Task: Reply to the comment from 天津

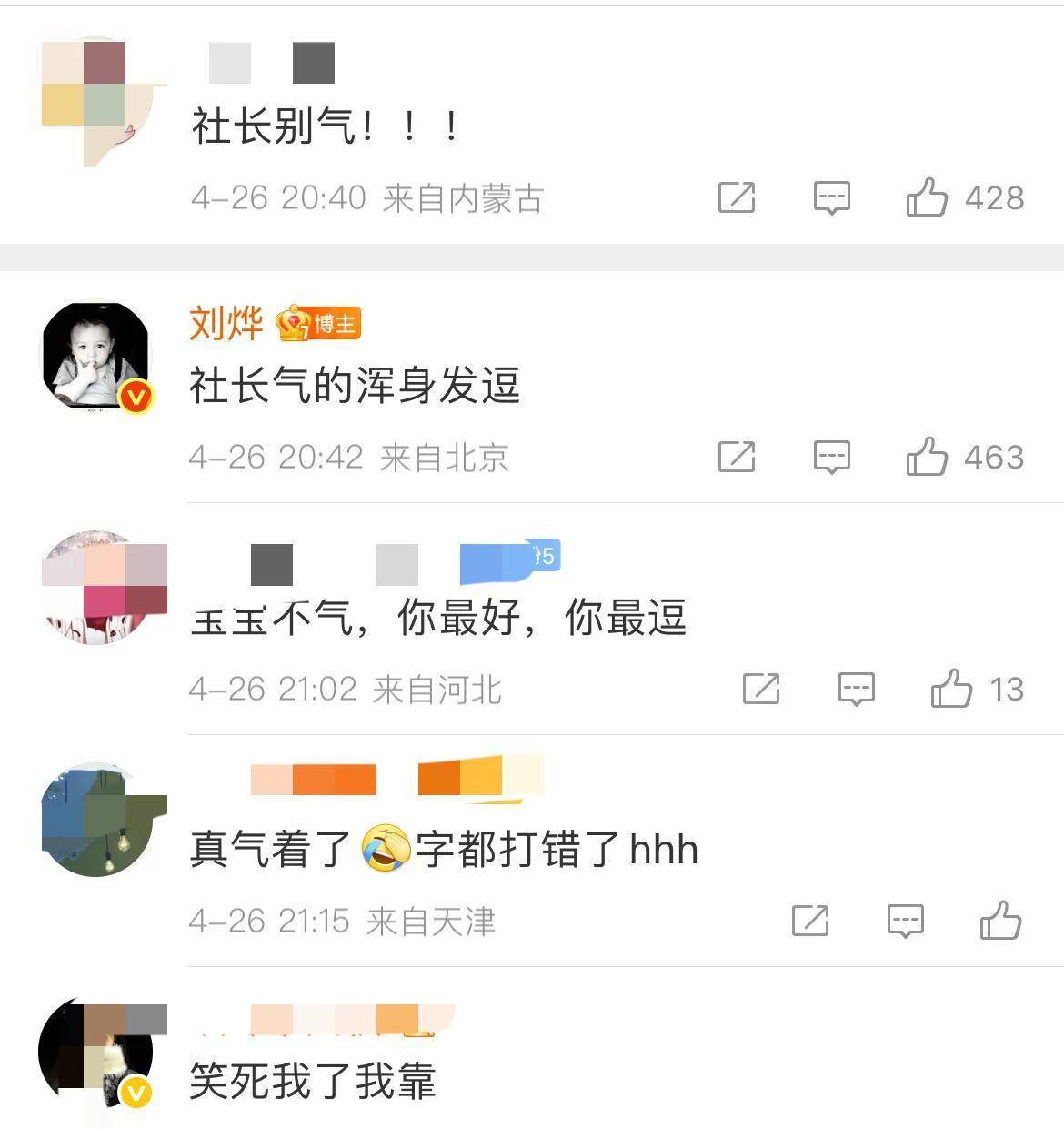Action: coord(905,921)
